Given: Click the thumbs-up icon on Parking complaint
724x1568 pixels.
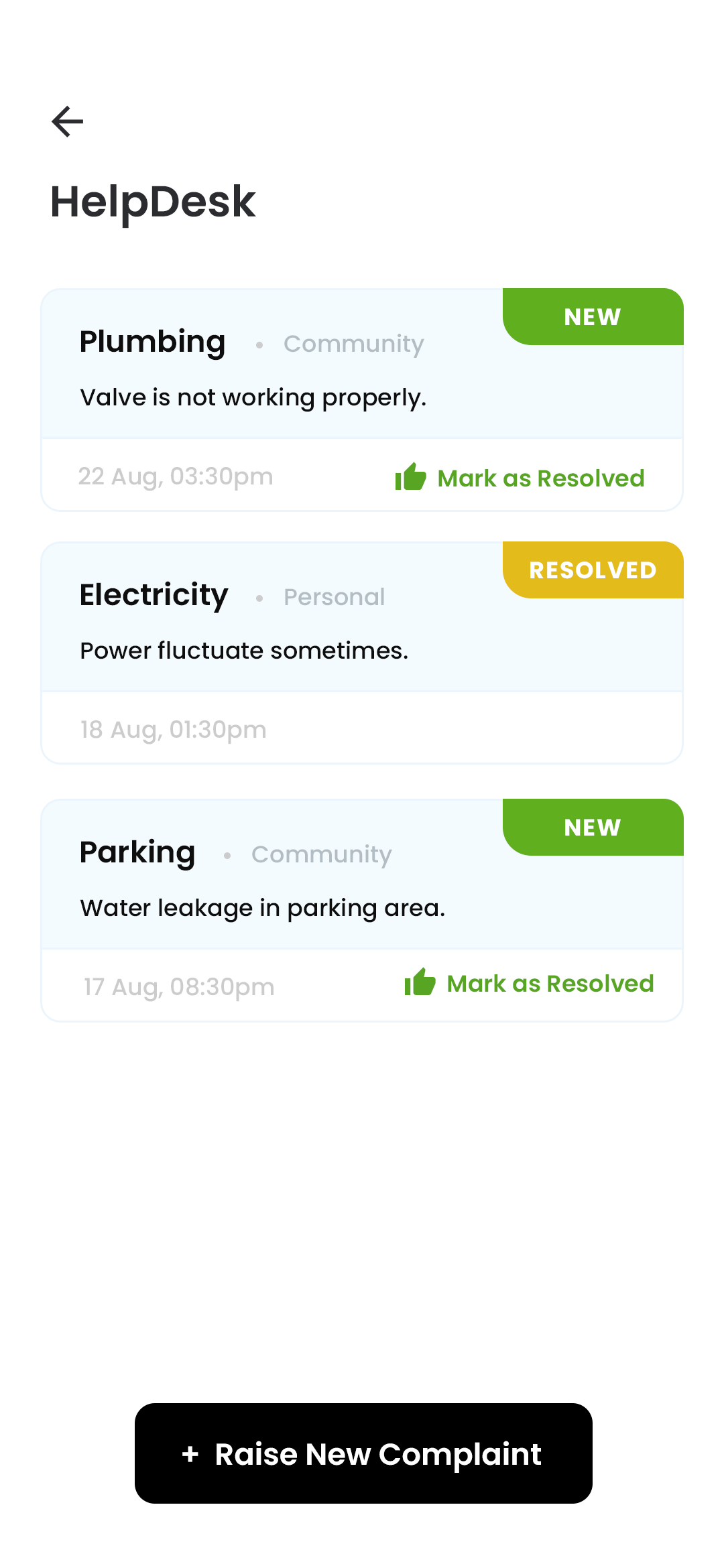Looking at the screenshot, I should point(422,983).
